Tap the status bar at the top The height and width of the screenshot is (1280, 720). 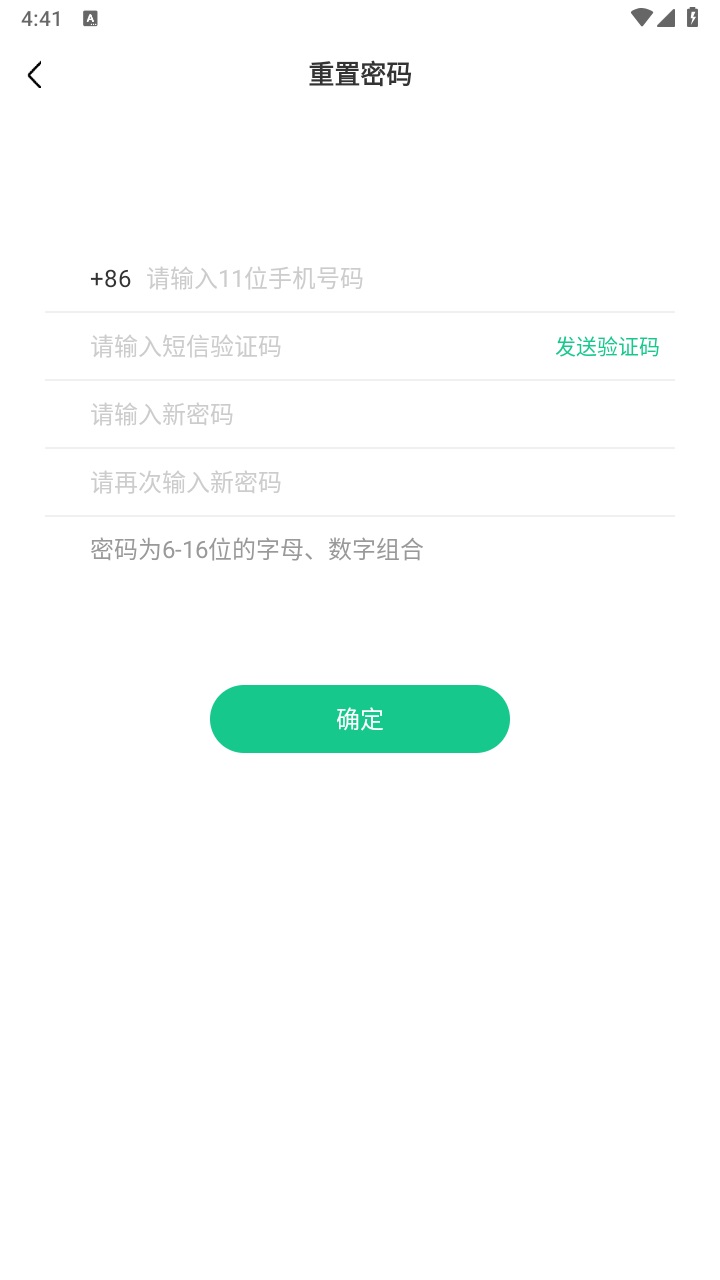click(360, 17)
